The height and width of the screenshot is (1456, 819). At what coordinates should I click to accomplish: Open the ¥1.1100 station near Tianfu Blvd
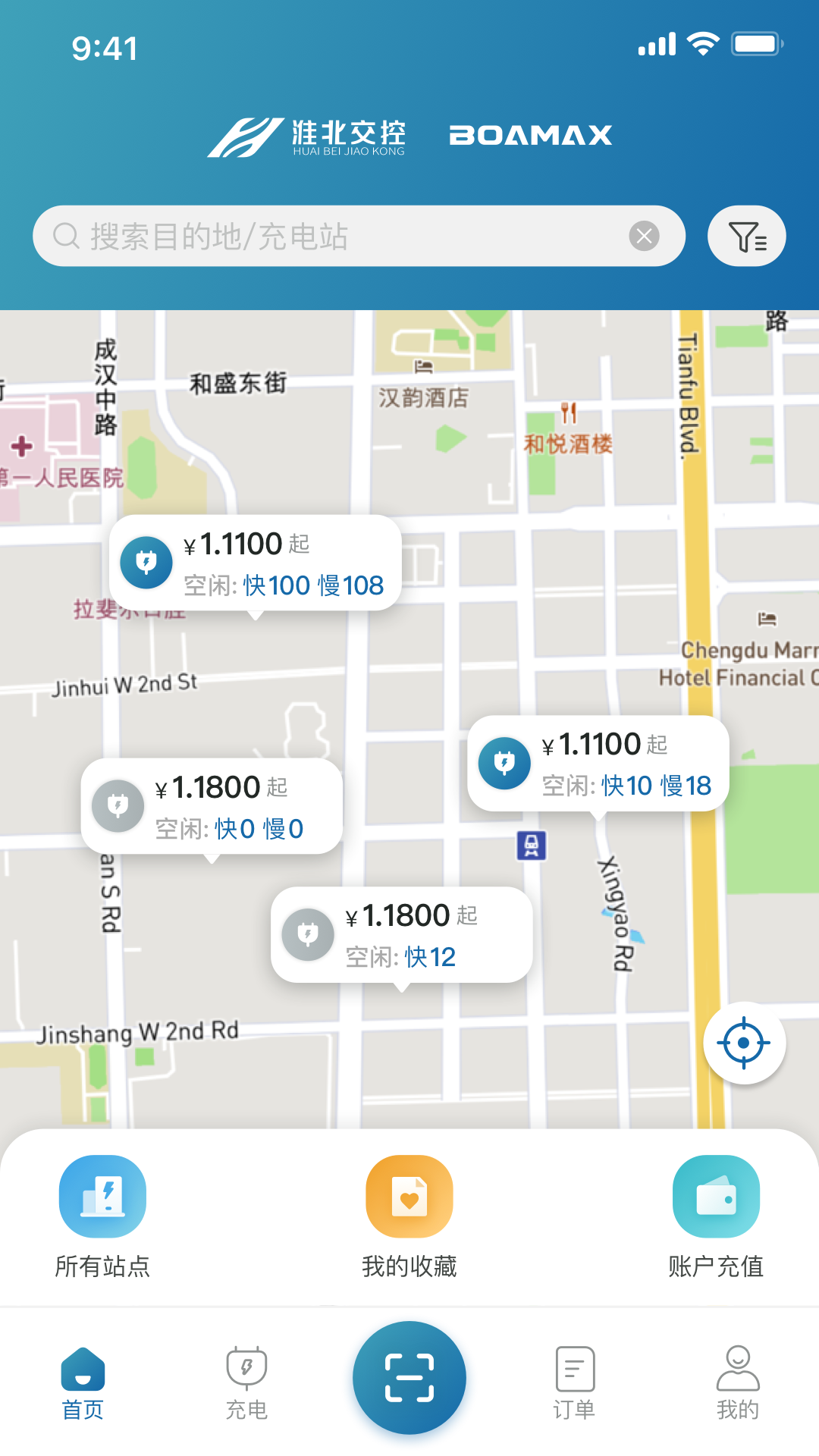pyautogui.click(x=599, y=763)
